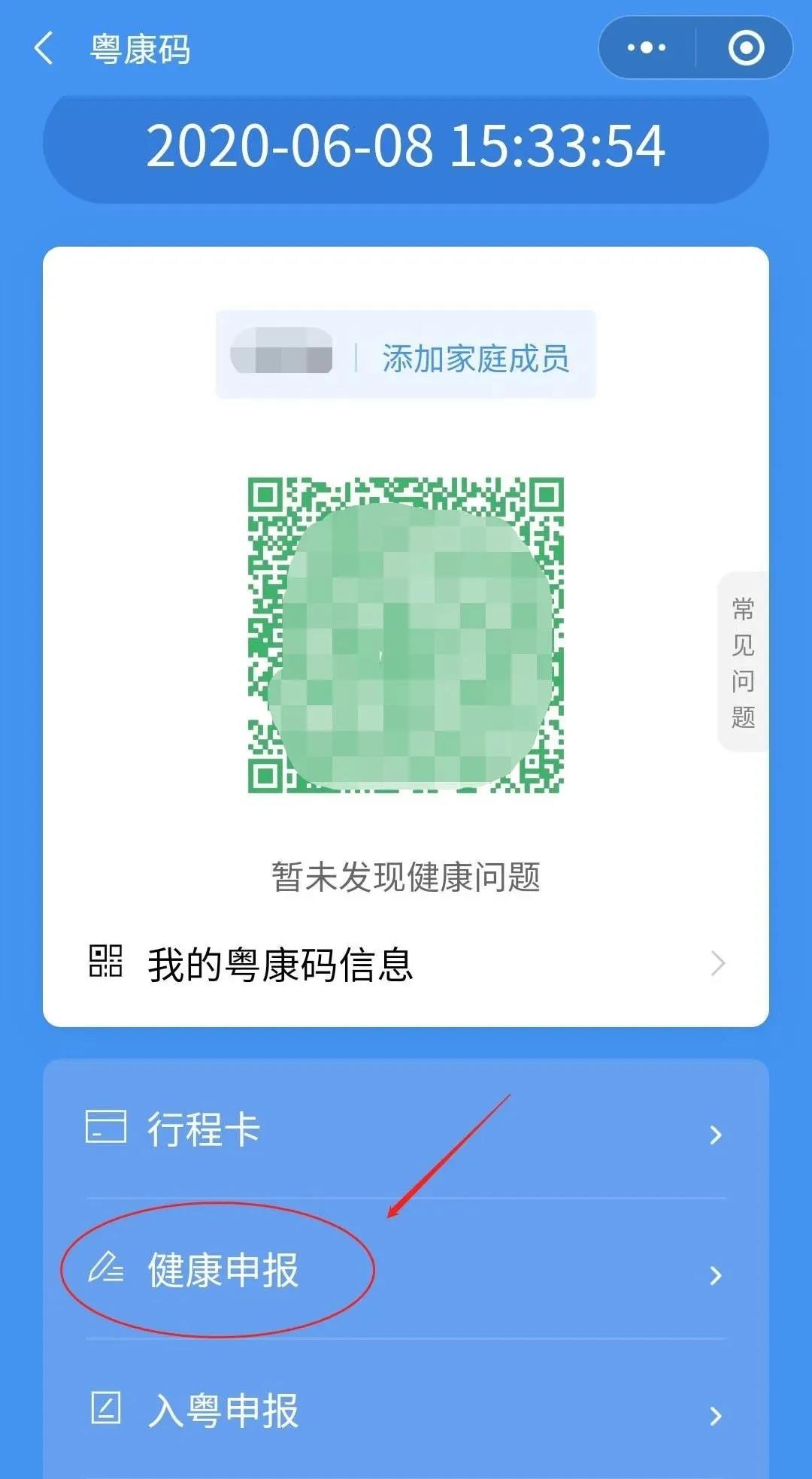Open the 入粤申报 entry

coord(406,1410)
